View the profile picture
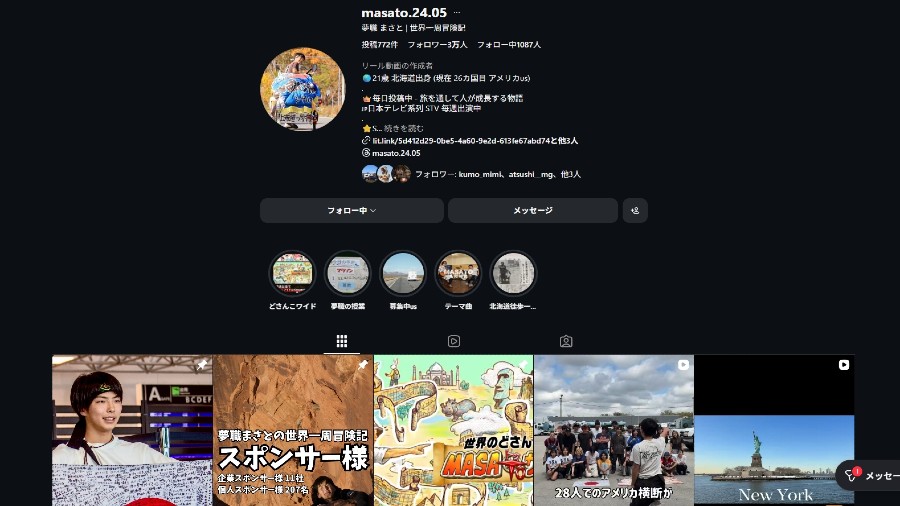900x506 pixels. click(303, 89)
